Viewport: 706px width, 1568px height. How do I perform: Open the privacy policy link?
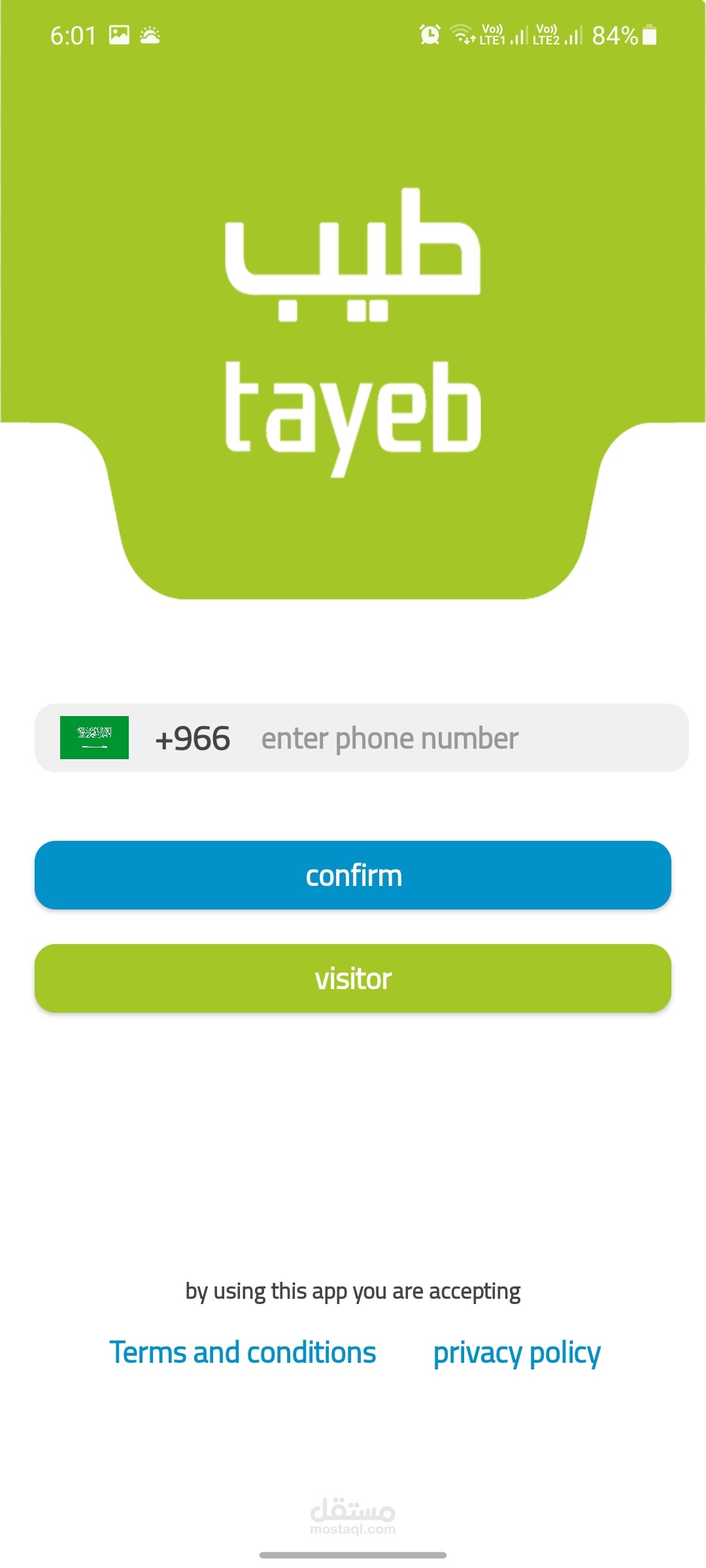[516, 1352]
